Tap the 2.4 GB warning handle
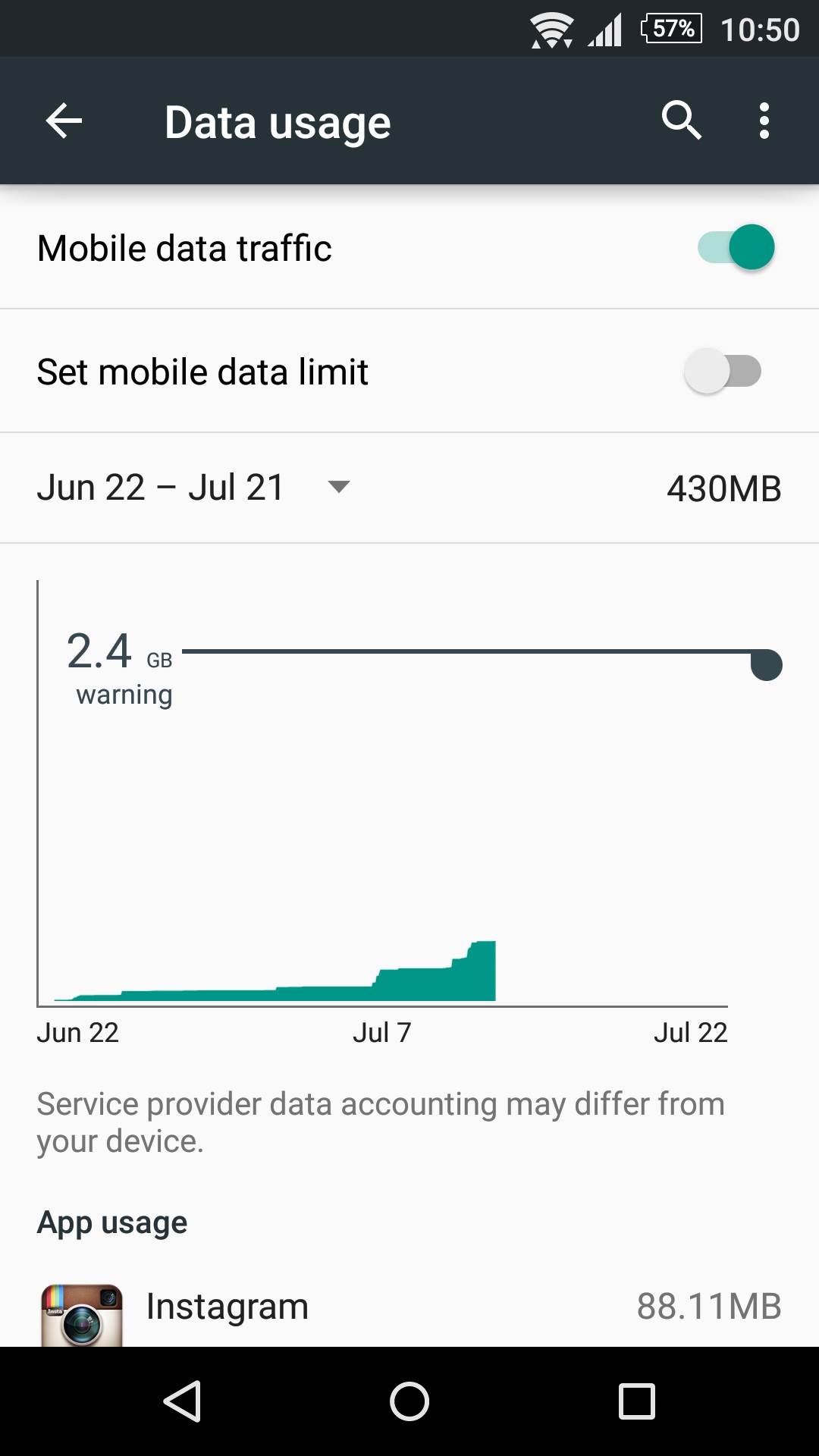The image size is (819, 1456). 766,665
